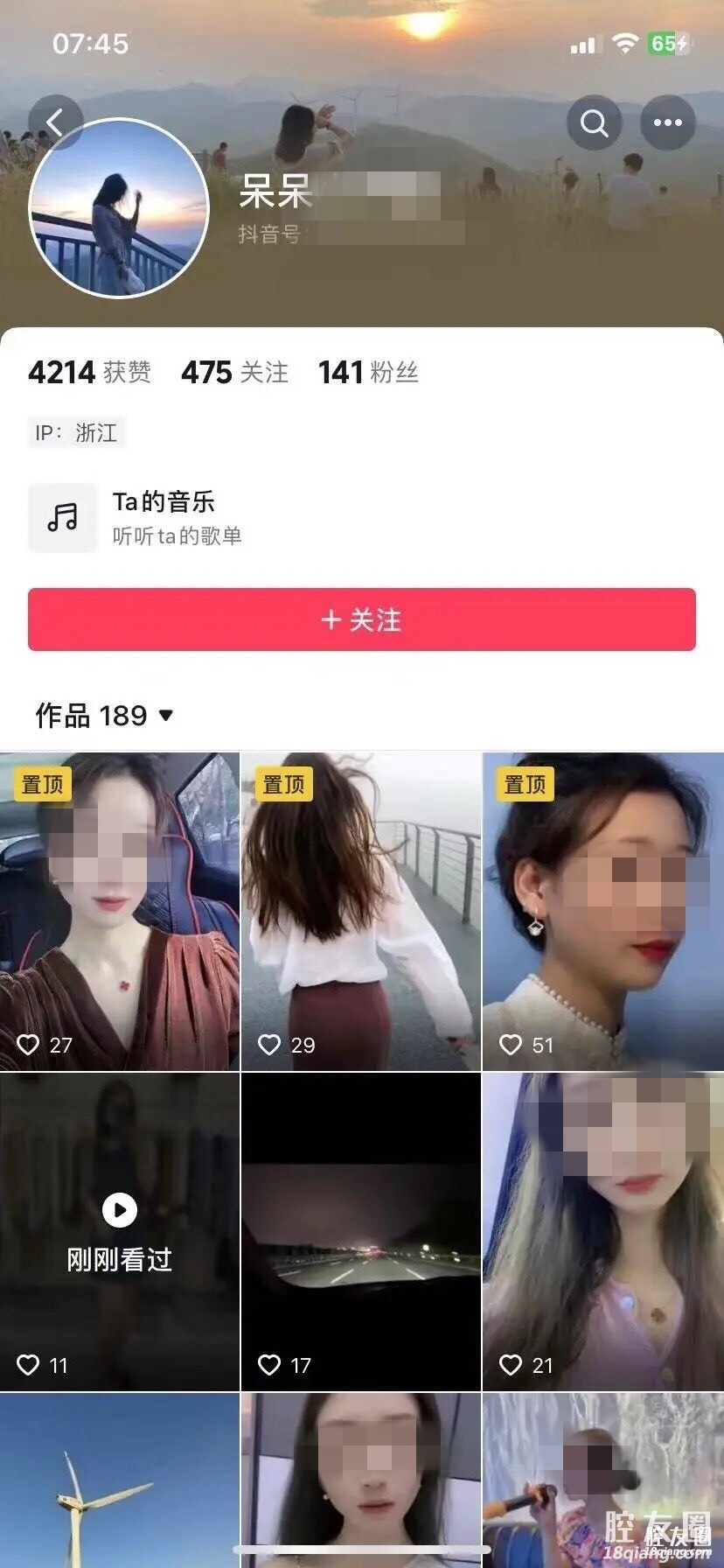The image size is (724, 1568).
Task: Open pinned video with 51 likes
Action: coord(603,912)
